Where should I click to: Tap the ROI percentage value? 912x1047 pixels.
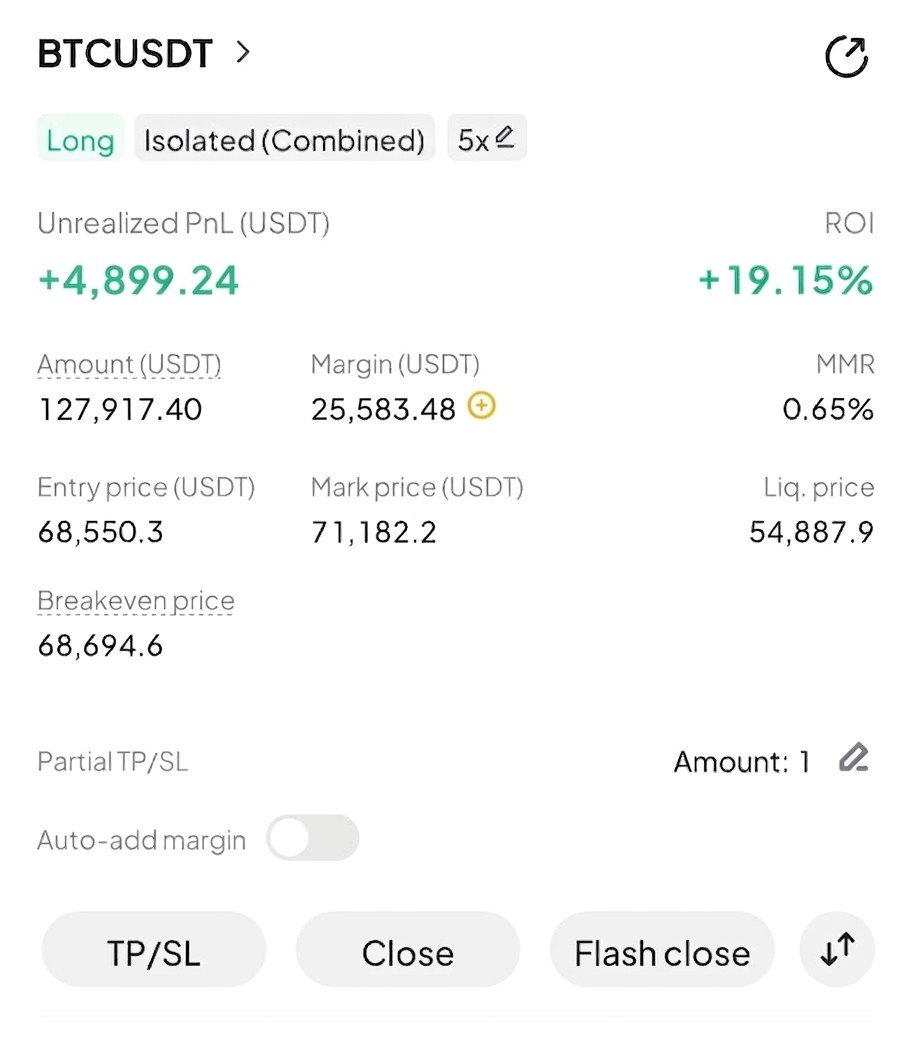pyautogui.click(x=784, y=280)
